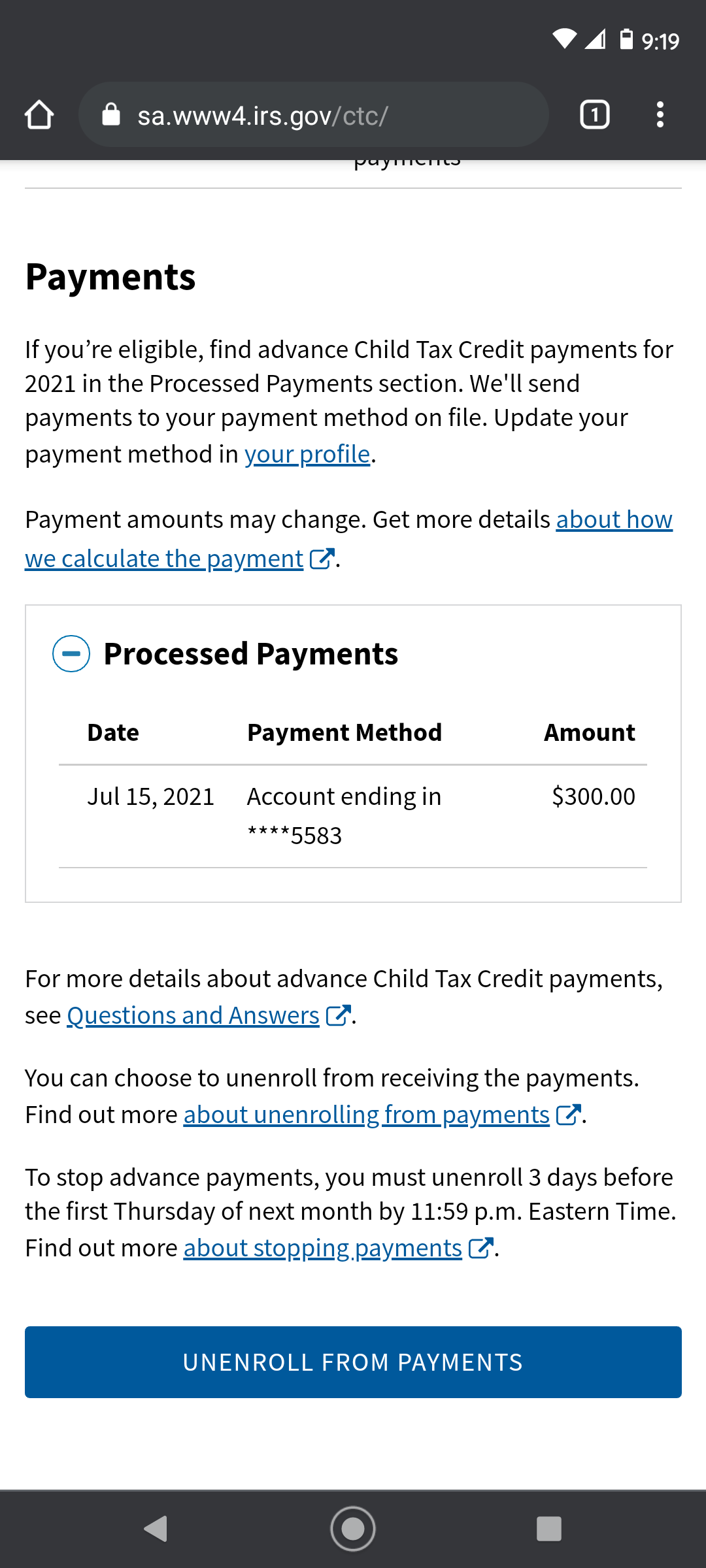Tap the Android home navigation button
Screen dimensions: 706x1568
pos(353,1527)
